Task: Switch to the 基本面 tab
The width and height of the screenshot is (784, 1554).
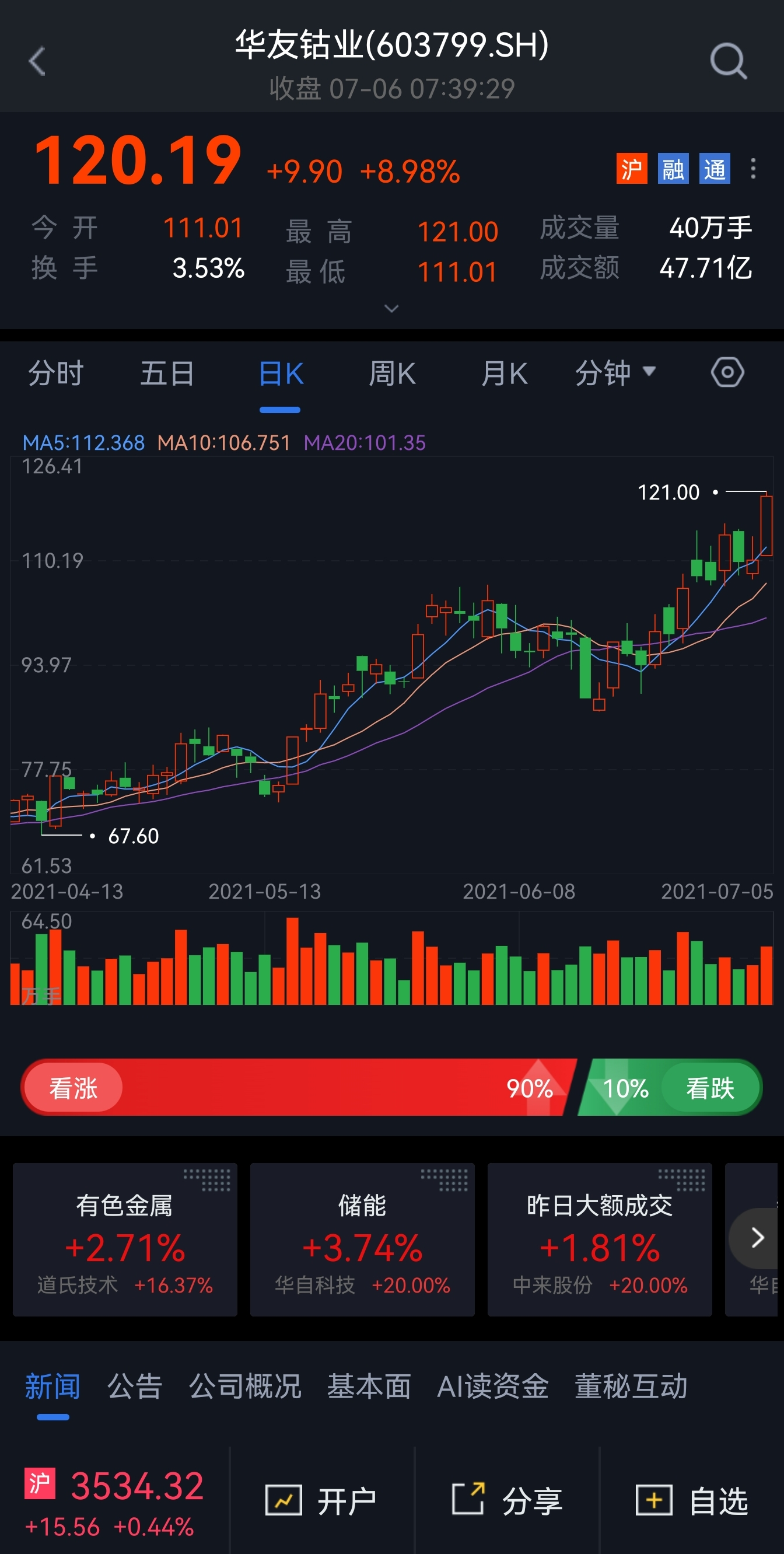Action: pos(369,1387)
